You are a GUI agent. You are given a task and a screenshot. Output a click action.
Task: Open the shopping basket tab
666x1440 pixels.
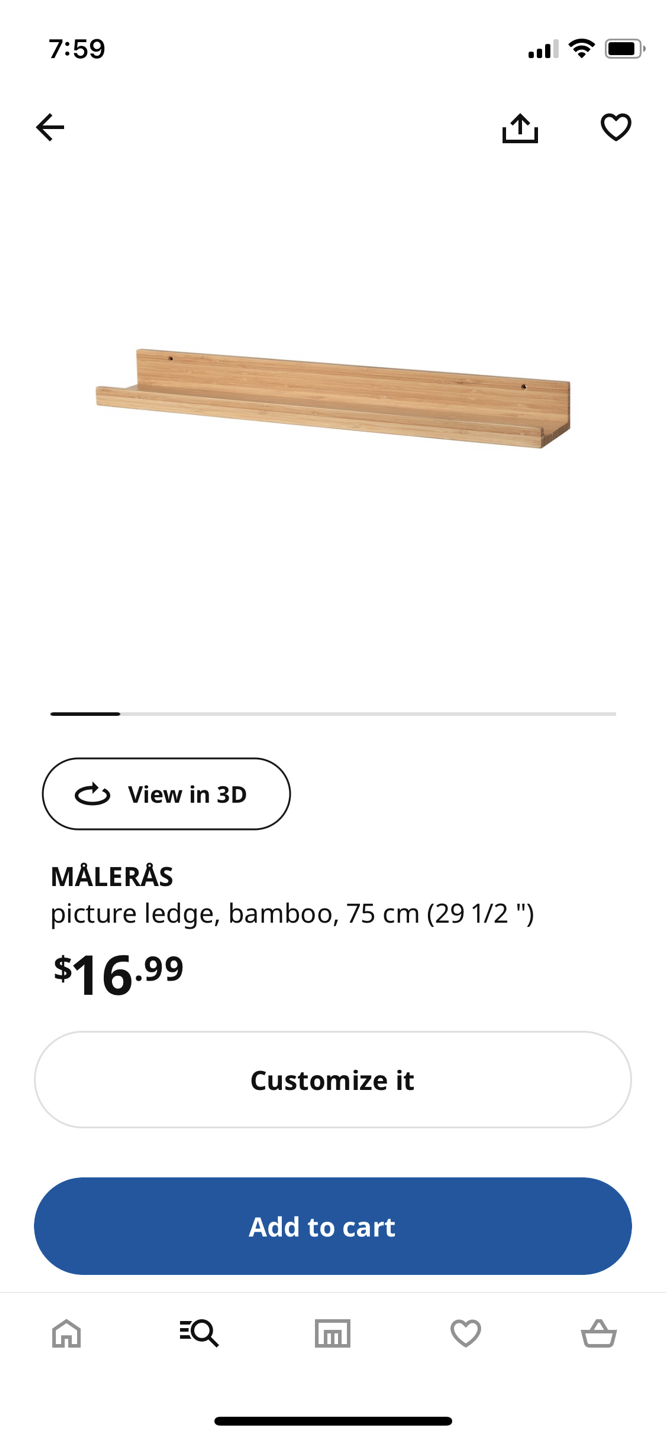pos(599,1333)
